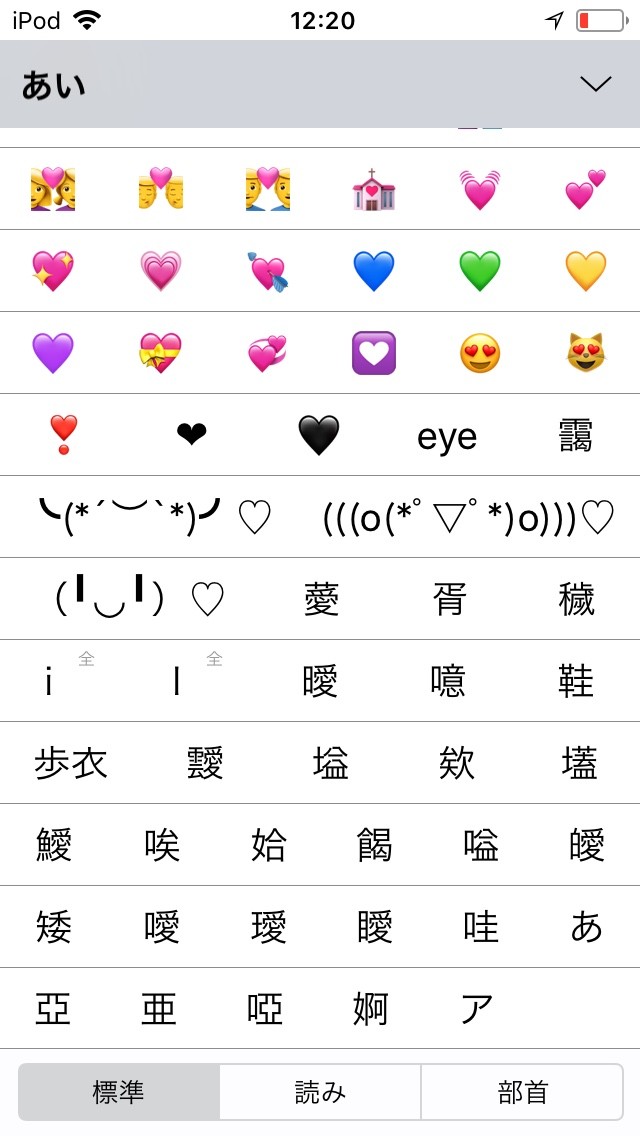Select the purple heart emoji

click(x=53, y=353)
